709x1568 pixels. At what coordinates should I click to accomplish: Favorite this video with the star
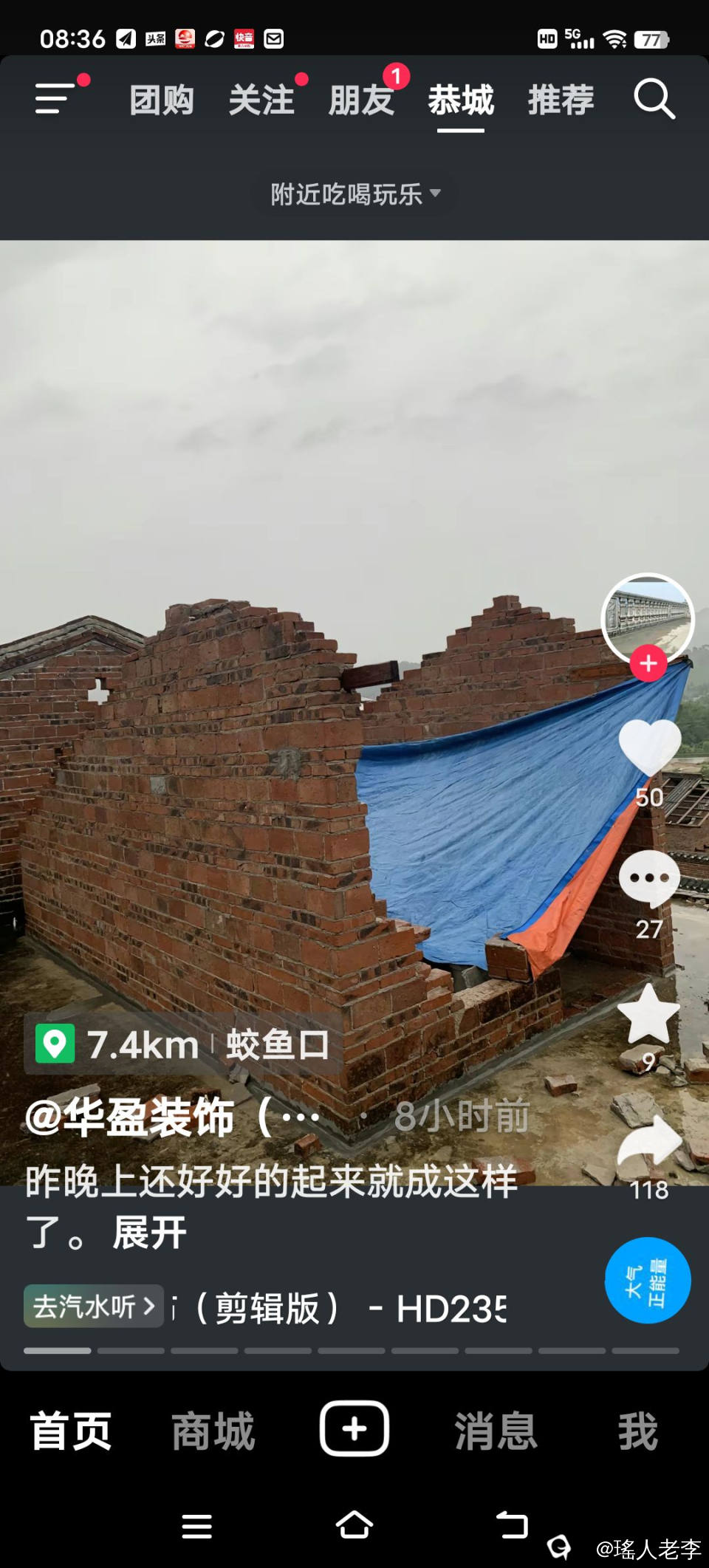649,1014
